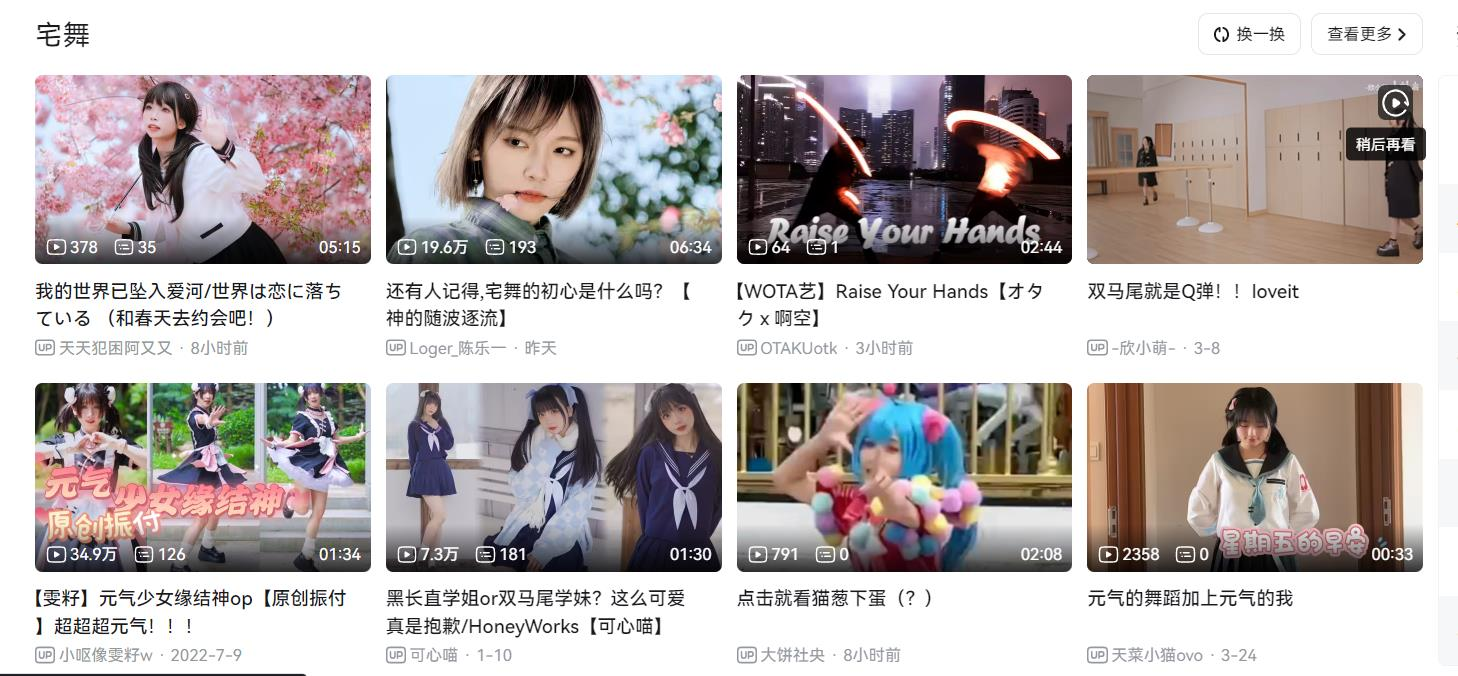This screenshot has width=1458, height=676.
Task: Open uploader 天菜小猫ovo's page
Action: tap(1156, 655)
